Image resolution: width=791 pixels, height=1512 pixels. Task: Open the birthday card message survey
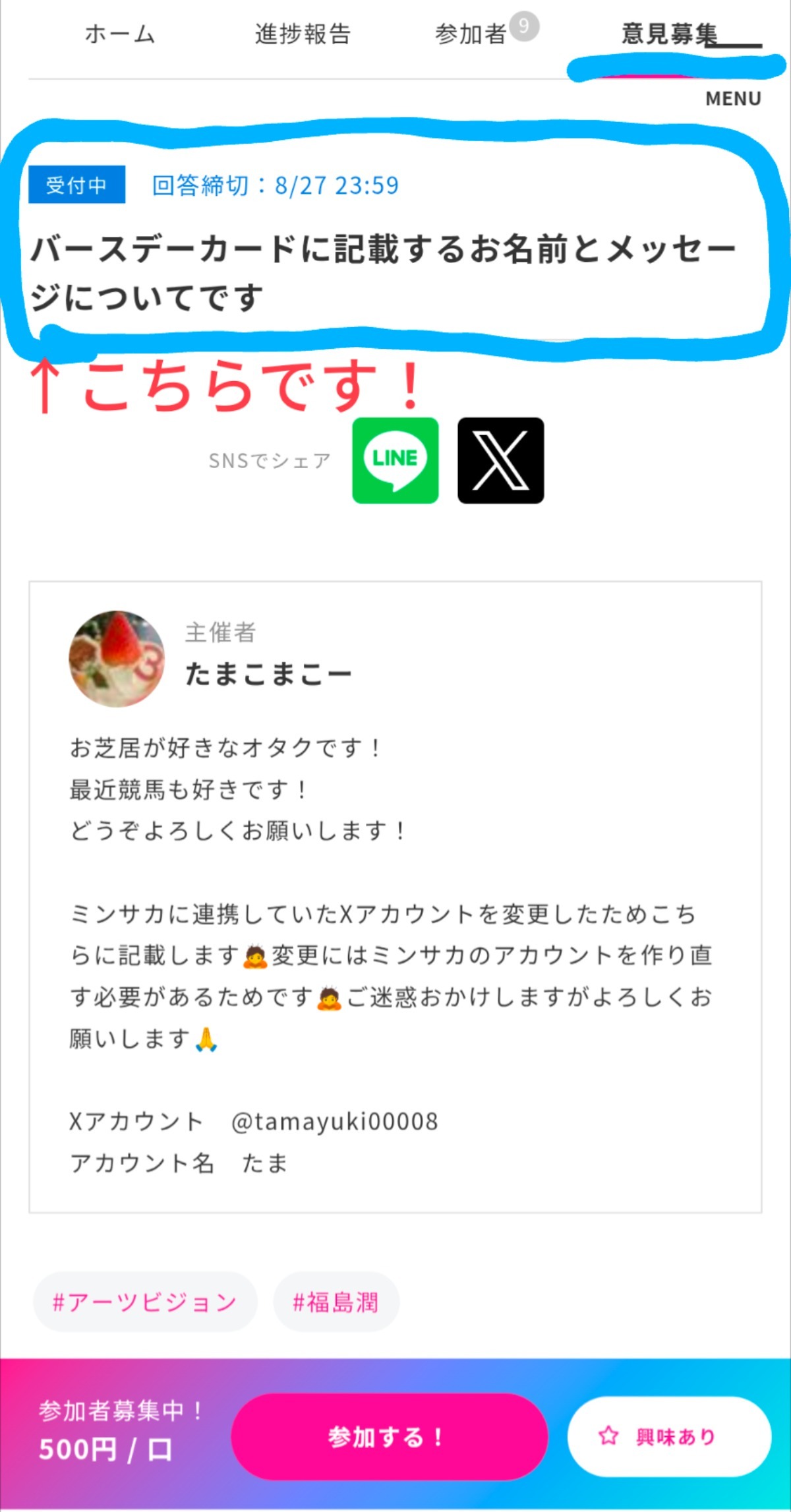point(382,272)
